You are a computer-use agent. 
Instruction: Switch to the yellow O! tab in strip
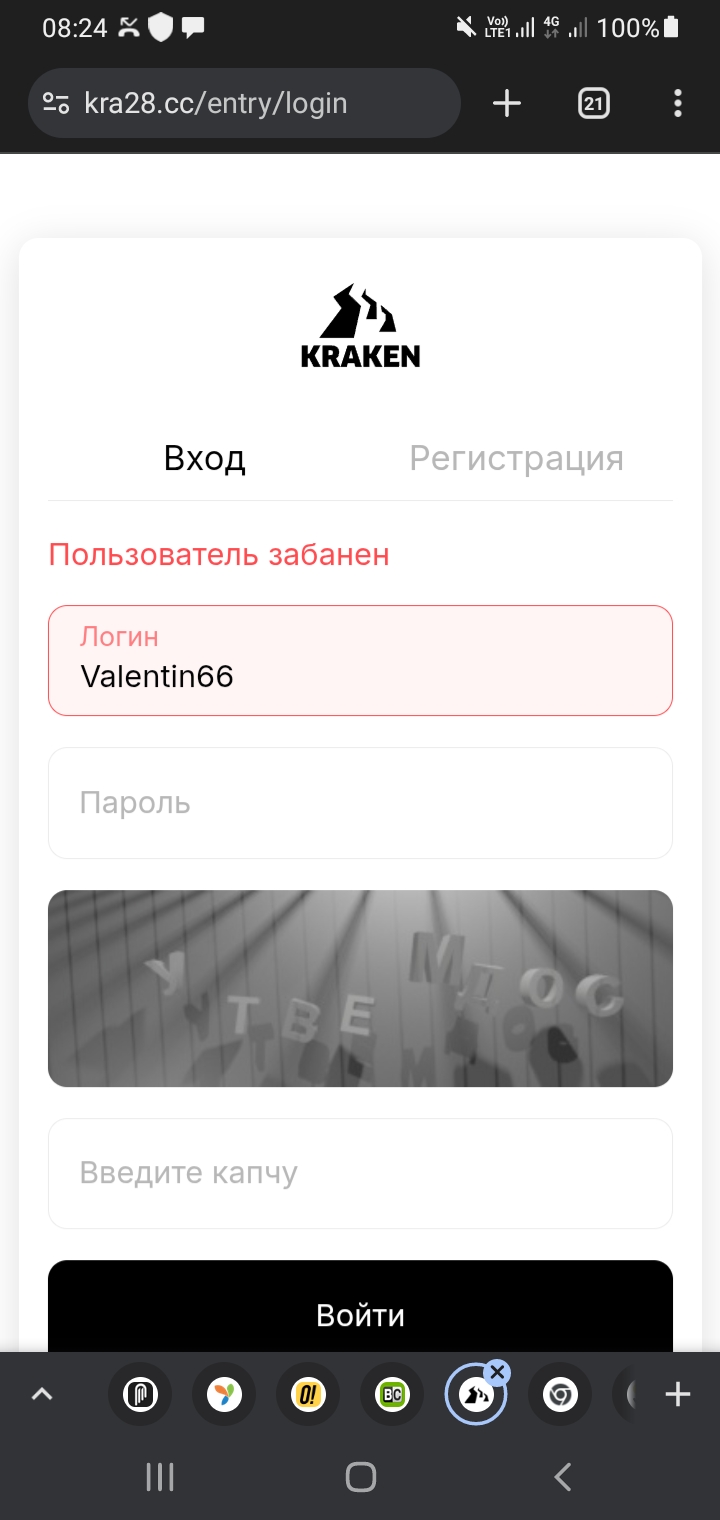click(x=308, y=1394)
